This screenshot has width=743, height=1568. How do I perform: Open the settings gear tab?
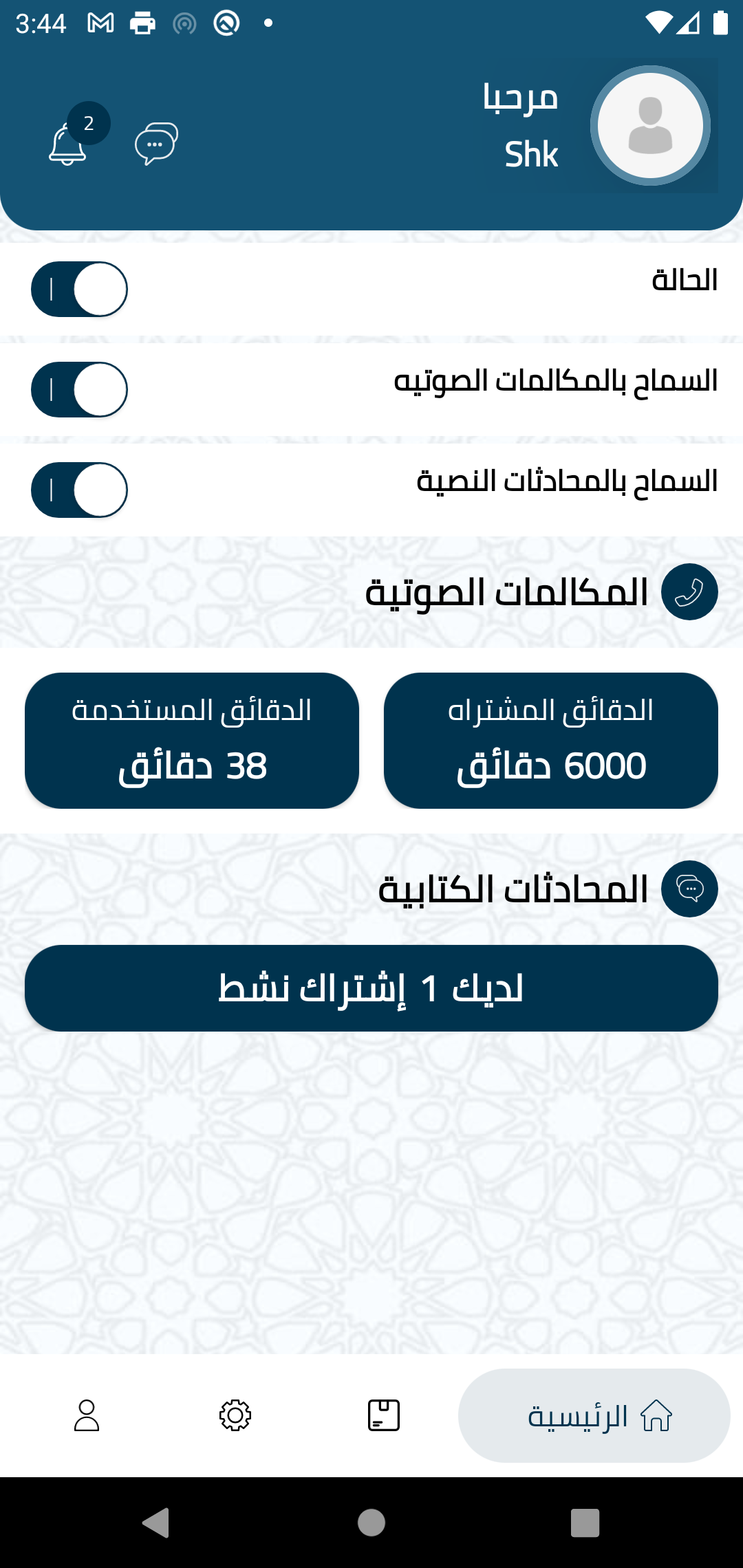coord(235,1415)
